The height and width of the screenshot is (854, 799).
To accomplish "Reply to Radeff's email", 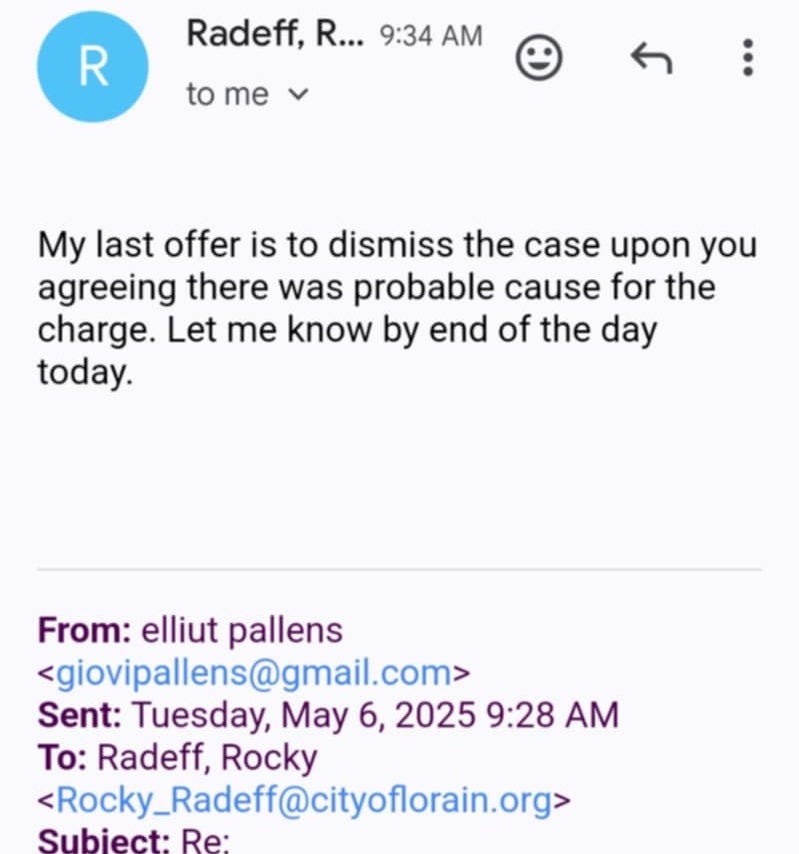I will click(x=650, y=60).
